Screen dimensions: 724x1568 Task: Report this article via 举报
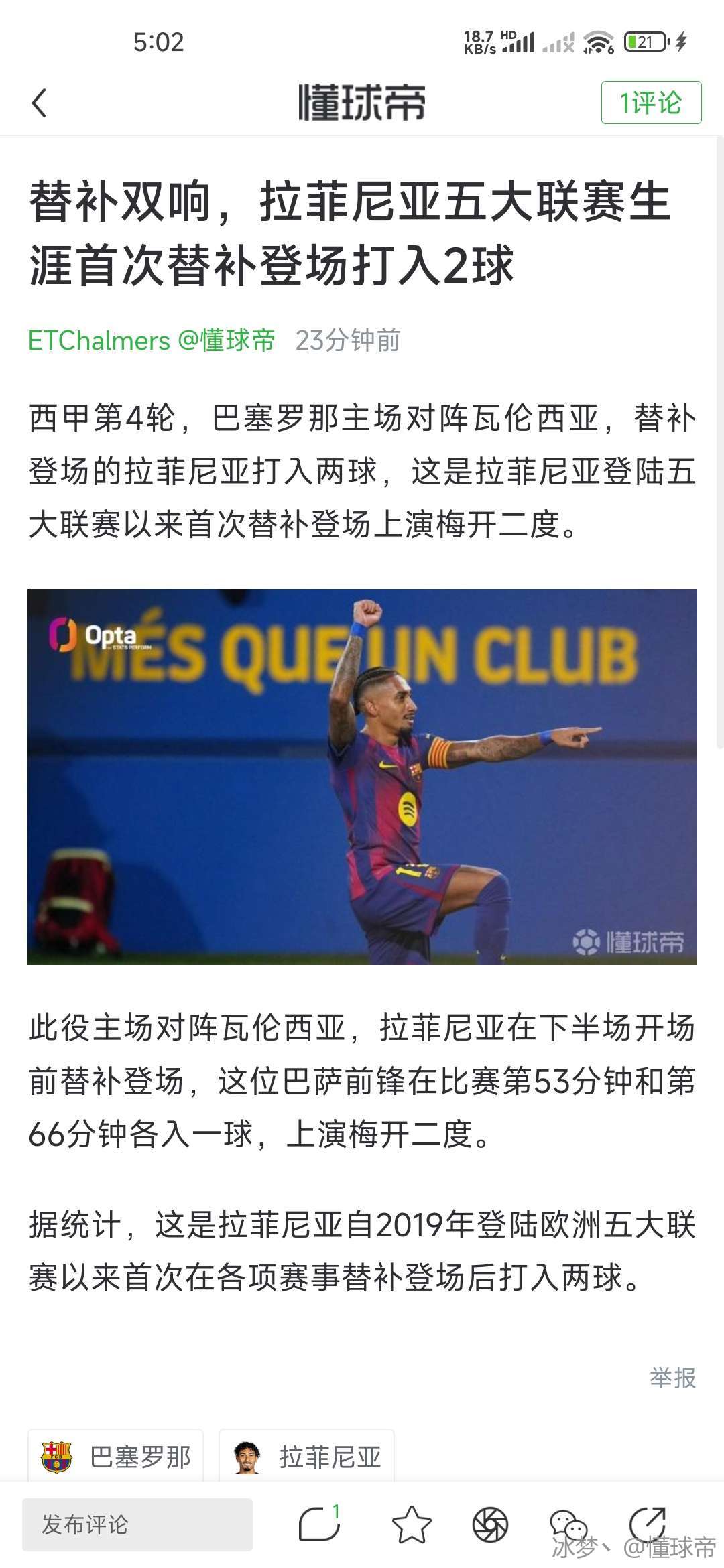[x=672, y=1378]
